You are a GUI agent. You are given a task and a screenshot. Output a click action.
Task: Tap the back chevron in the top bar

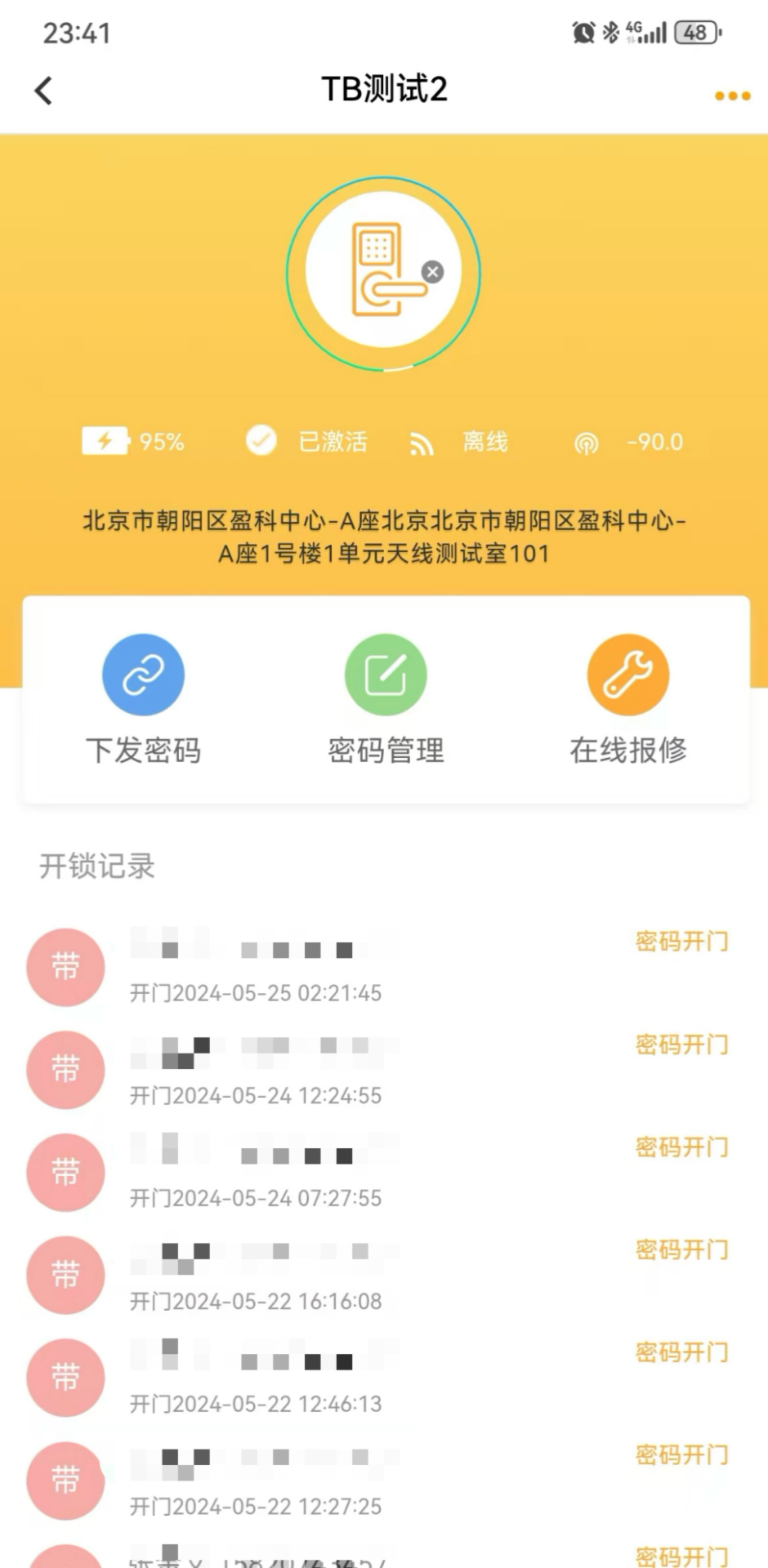(x=43, y=90)
